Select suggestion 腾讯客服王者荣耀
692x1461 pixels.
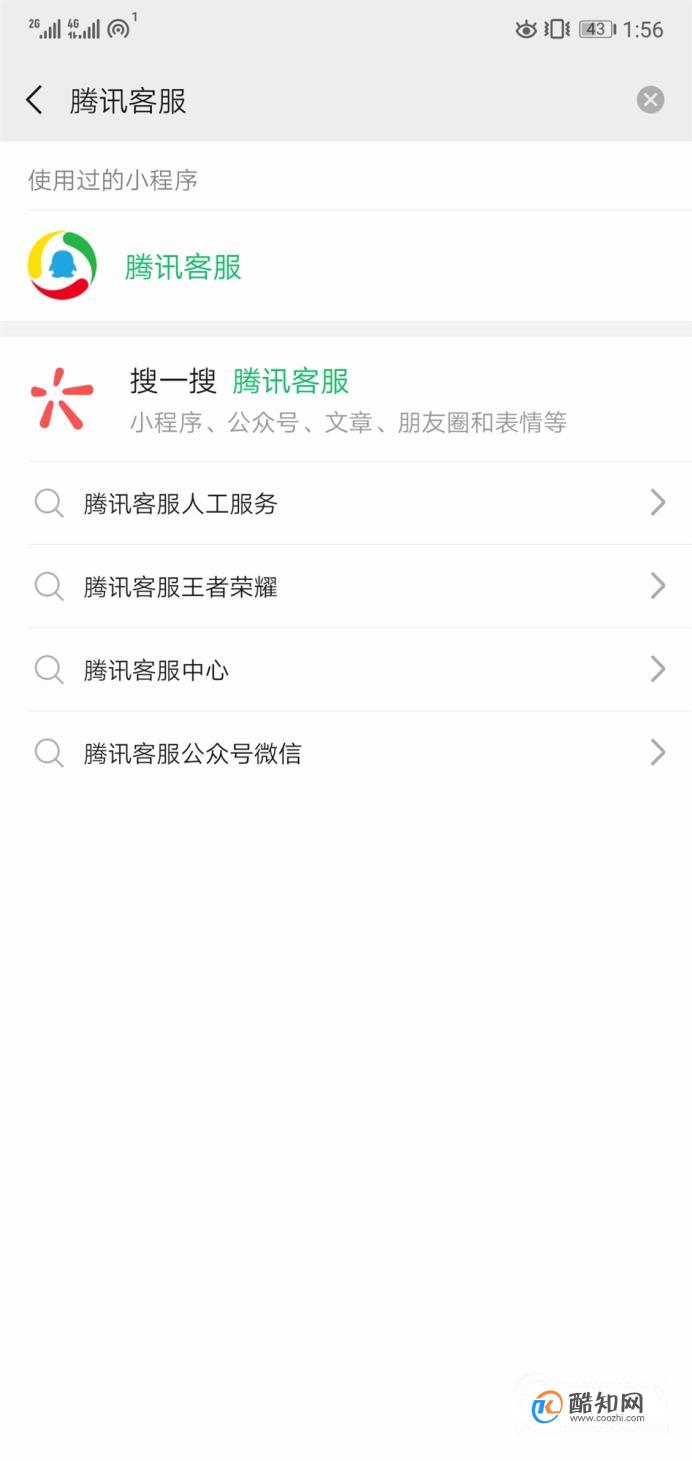[x=346, y=587]
